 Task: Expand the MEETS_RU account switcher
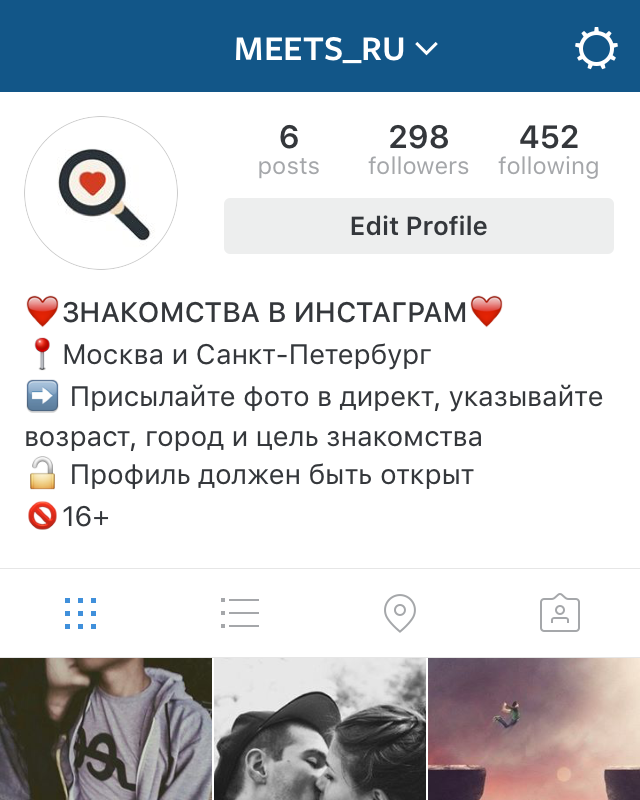pos(336,49)
